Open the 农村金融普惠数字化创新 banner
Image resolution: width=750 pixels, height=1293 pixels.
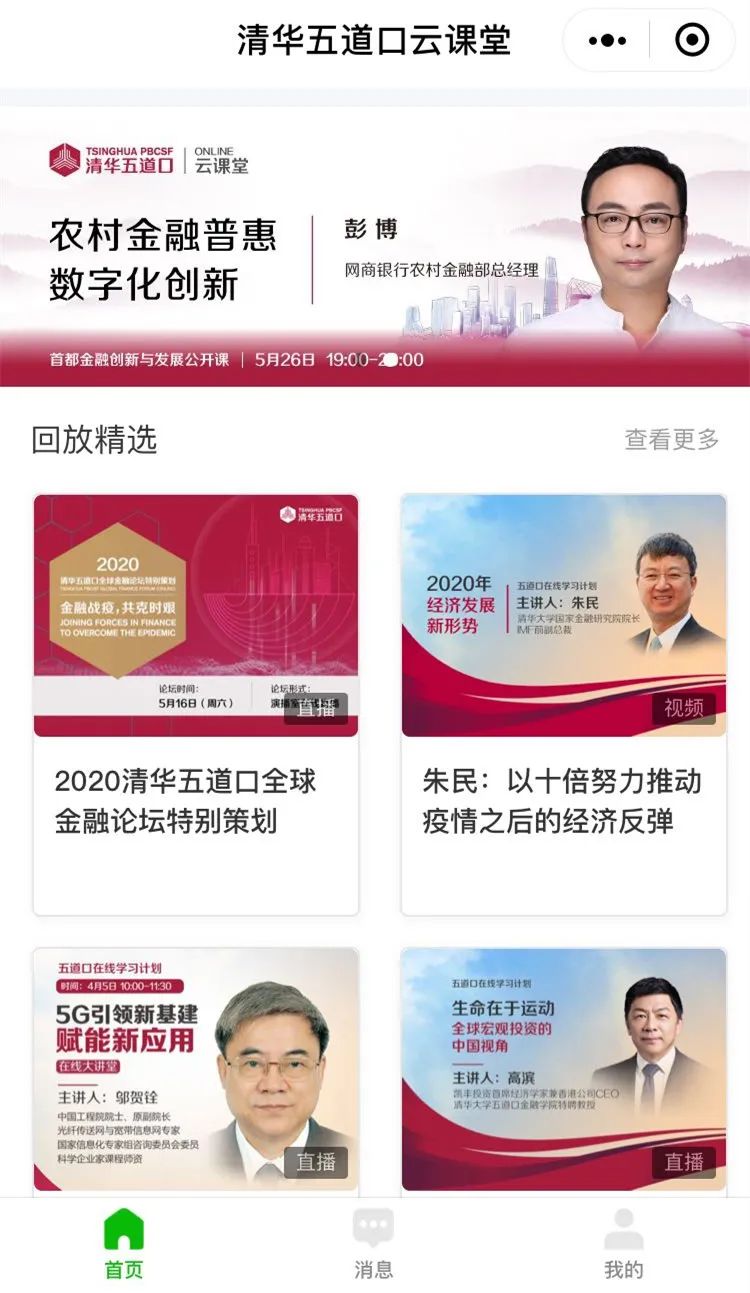click(x=375, y=246)
